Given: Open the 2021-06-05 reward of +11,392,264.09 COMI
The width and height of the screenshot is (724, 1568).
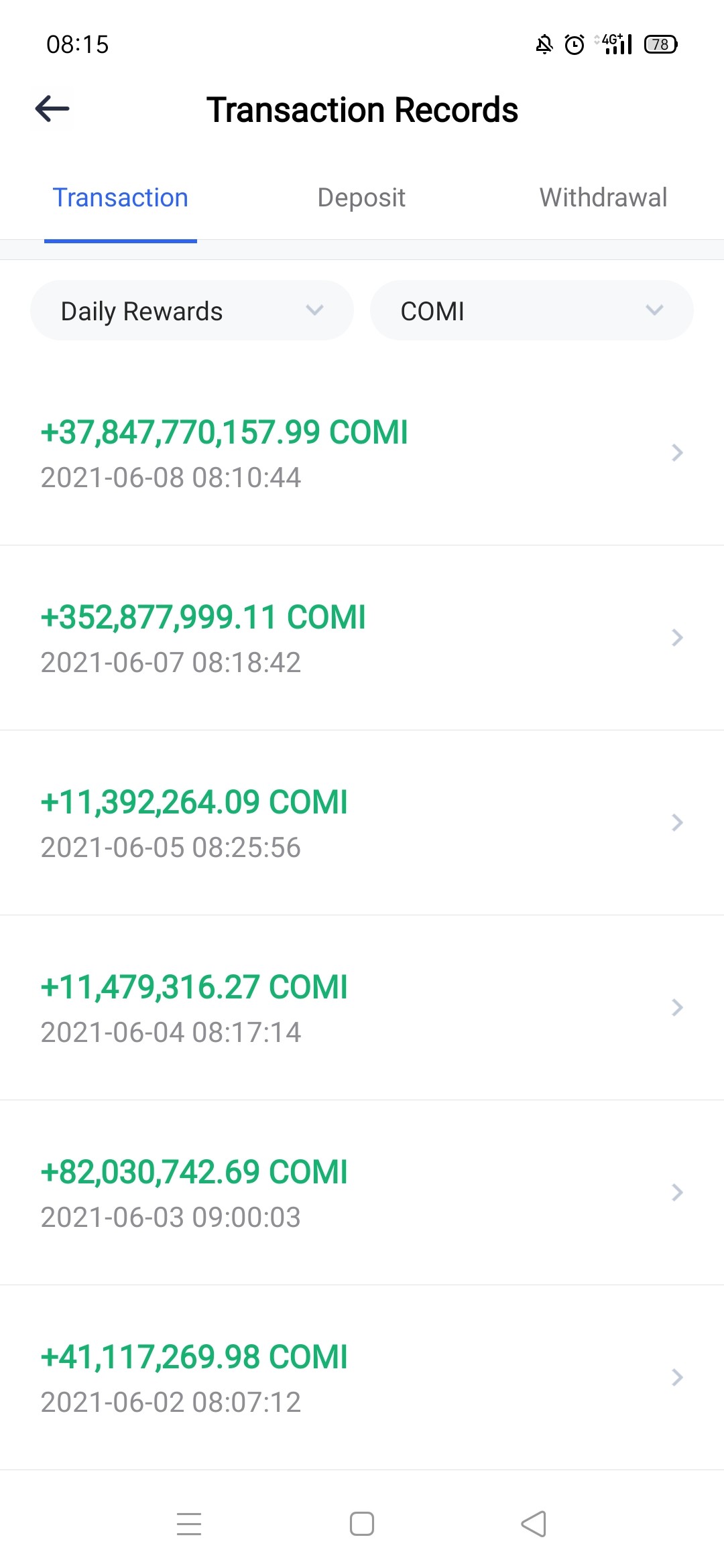Looking at the screenshot, I should pyautogui.click(x=362, y=823).
